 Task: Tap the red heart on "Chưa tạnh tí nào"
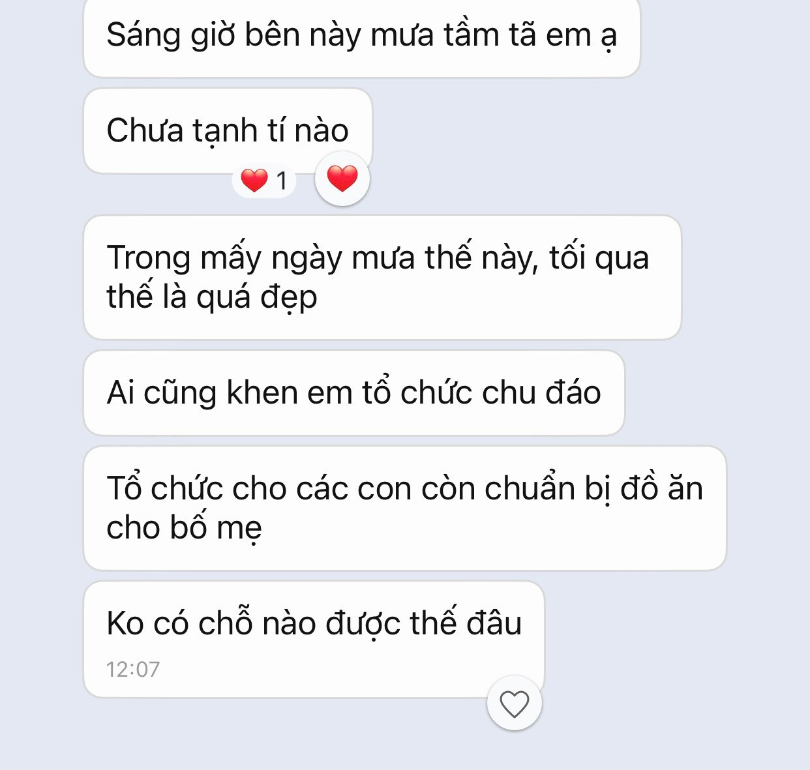[342, 179]
